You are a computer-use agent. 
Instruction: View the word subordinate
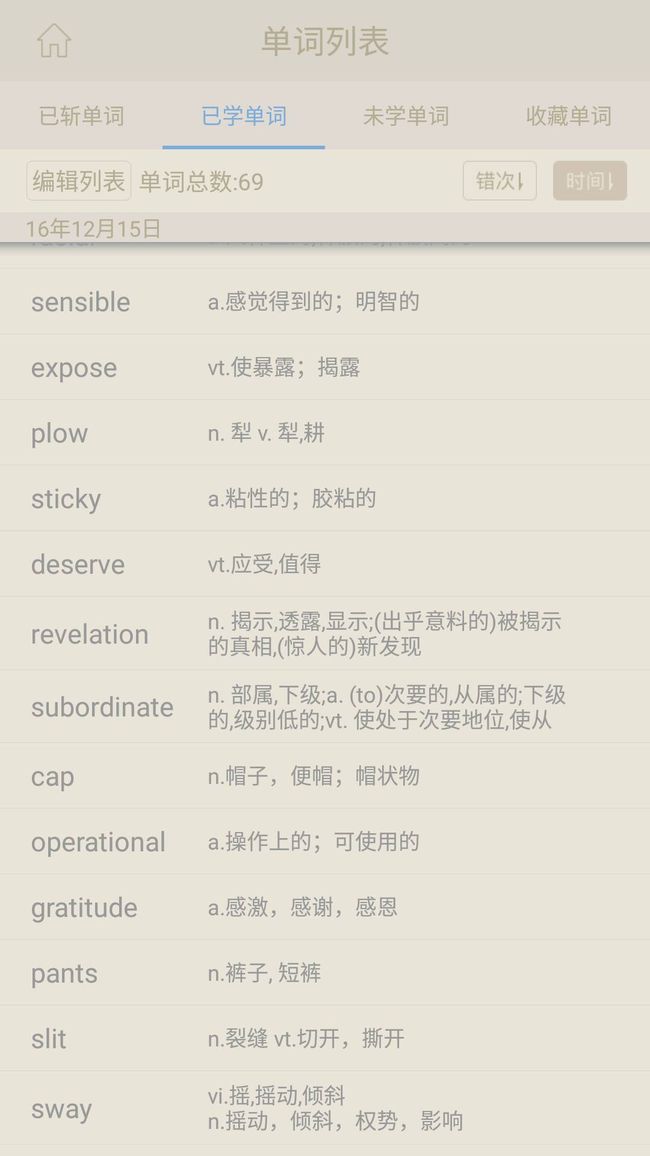pos(325,706)
